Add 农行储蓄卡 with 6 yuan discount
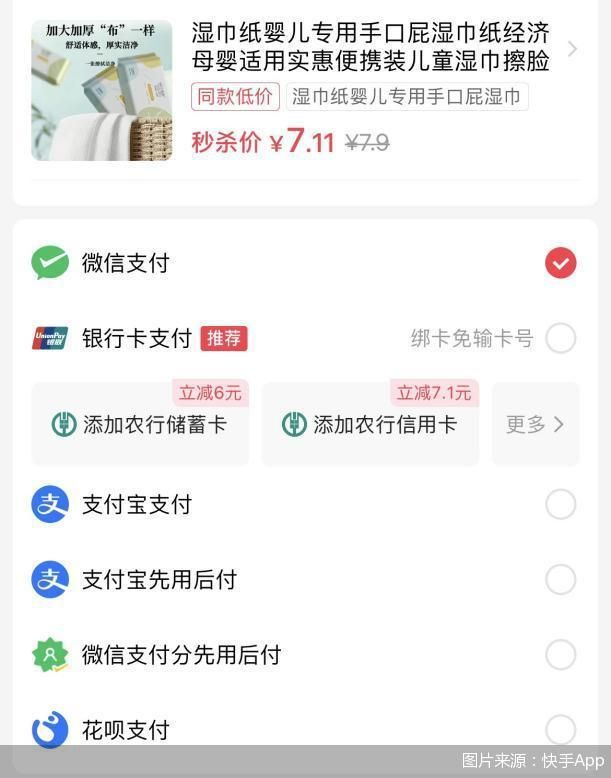611x778 pixels. pyautogui.click(x=140, y=424)
